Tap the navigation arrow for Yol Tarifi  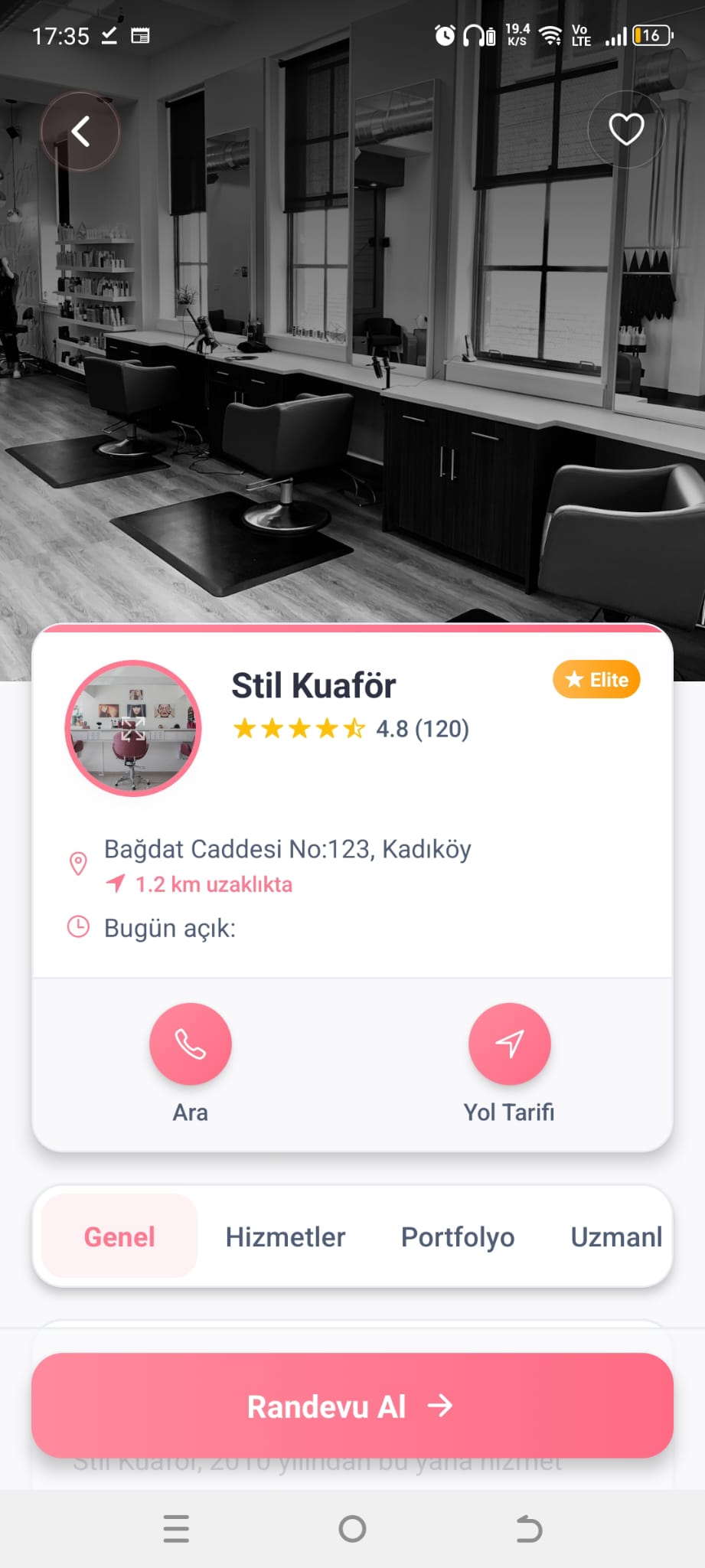[x=509, y=1044]
